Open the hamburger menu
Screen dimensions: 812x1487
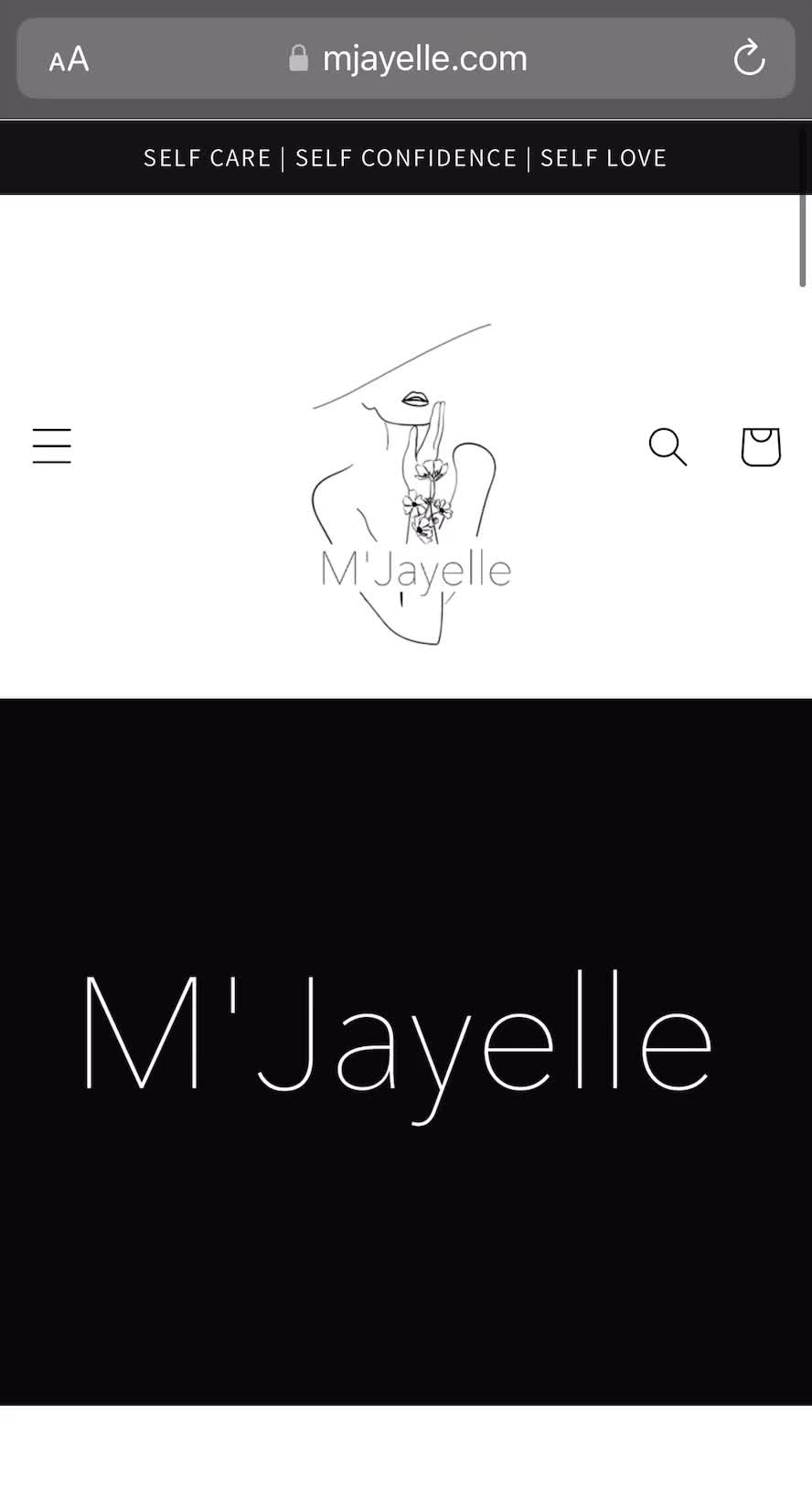point(52,446)
